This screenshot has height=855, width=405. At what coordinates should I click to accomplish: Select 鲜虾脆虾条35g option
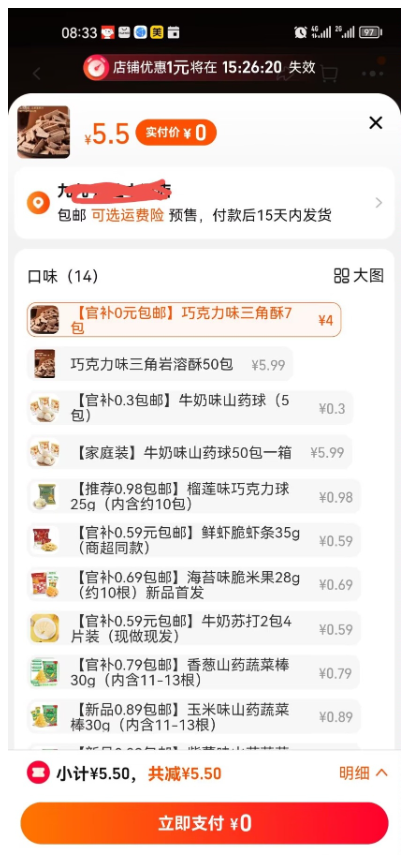[x=194, y=540]
